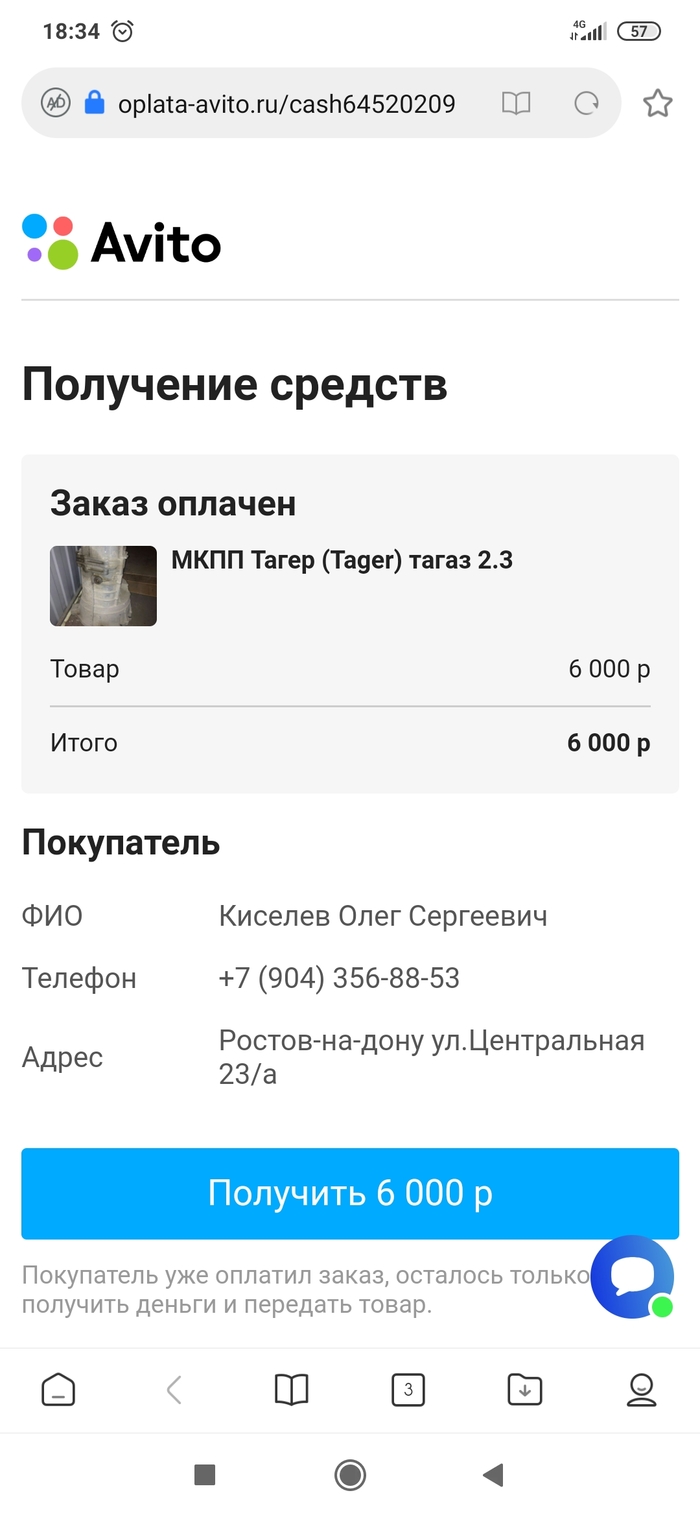Tap the system back triangle button
Viewport: 700px width, 1517px height.
click(x=492, y=1474)
